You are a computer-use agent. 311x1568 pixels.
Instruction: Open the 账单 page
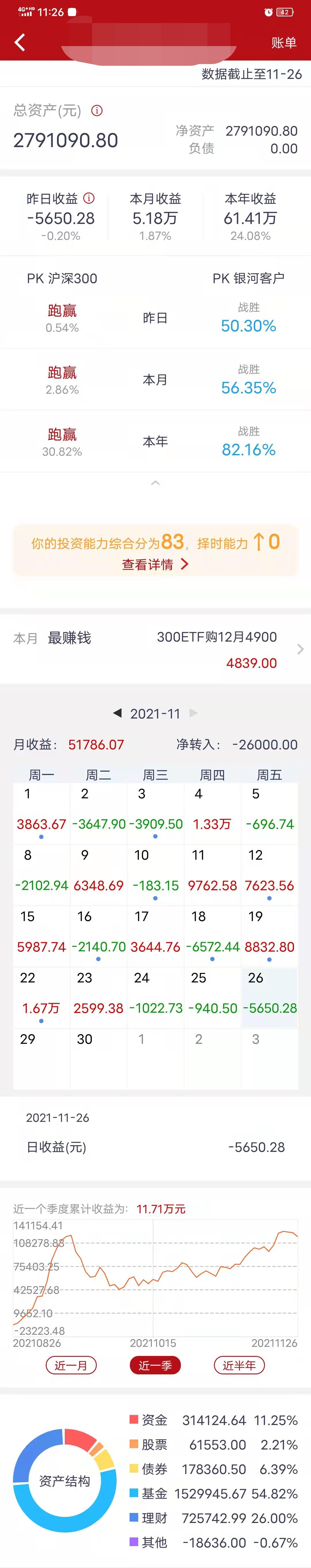[284, 43]
